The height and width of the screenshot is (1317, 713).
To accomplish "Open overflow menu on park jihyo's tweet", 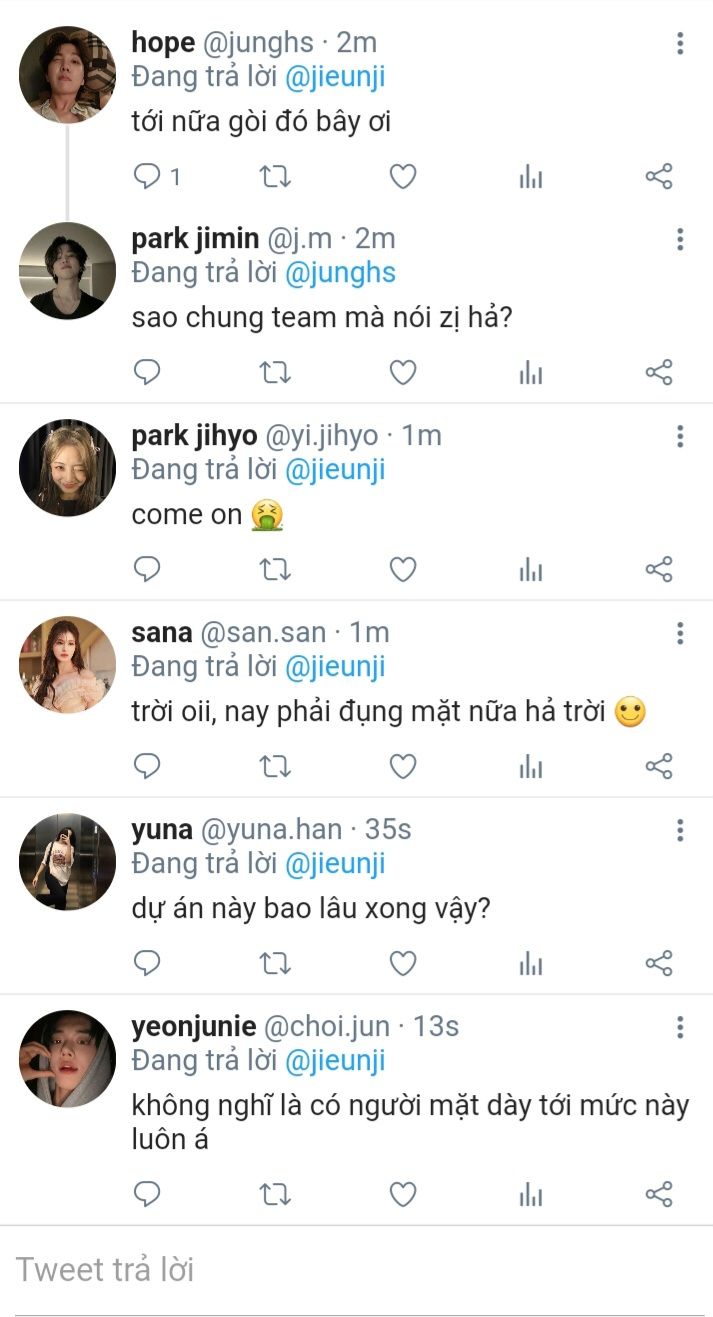I will (x=680, y=437).
